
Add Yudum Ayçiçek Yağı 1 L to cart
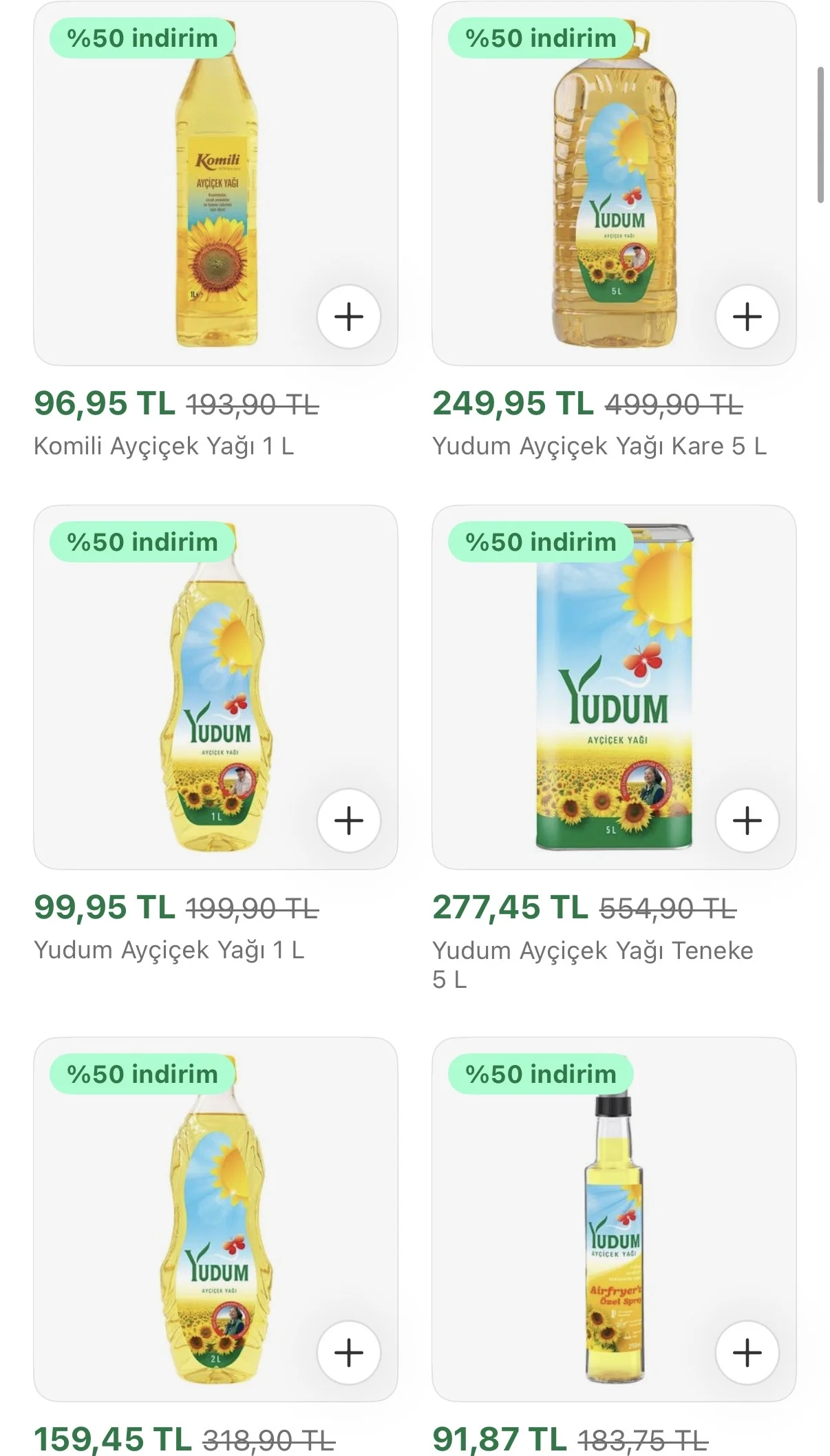(x=348, y=821)
